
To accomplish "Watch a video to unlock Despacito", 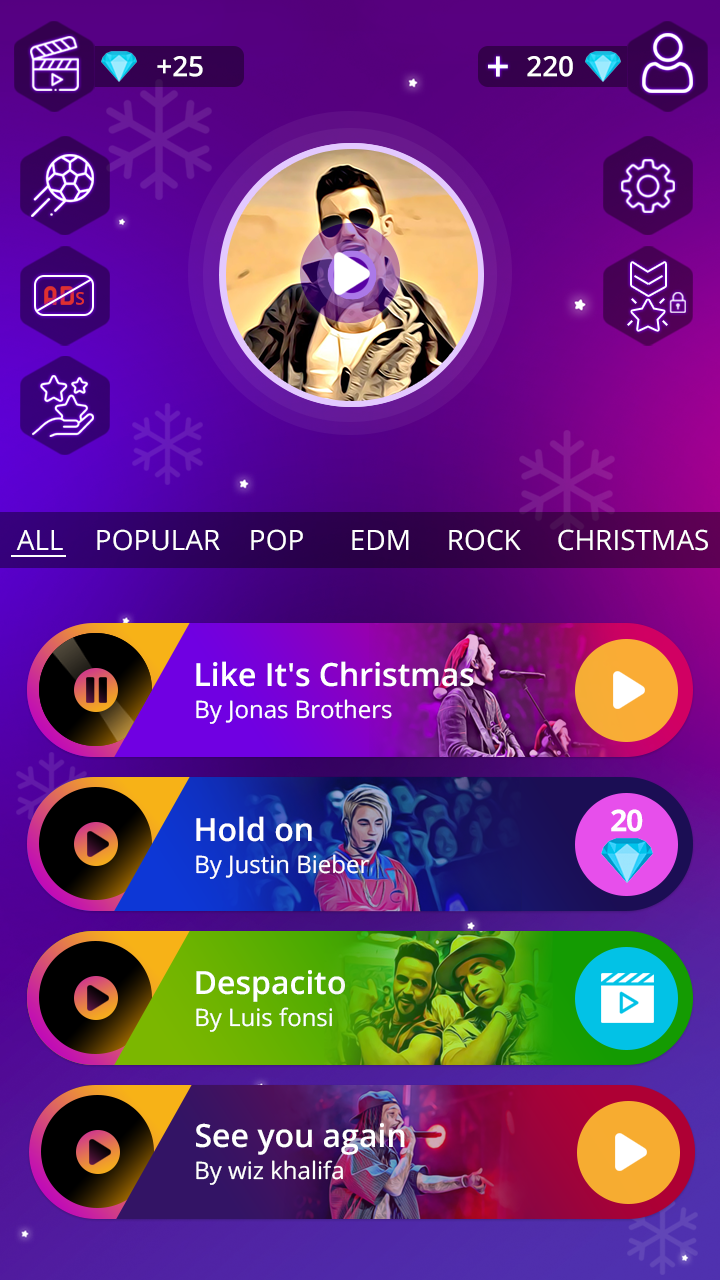I will tap(626, 998).
